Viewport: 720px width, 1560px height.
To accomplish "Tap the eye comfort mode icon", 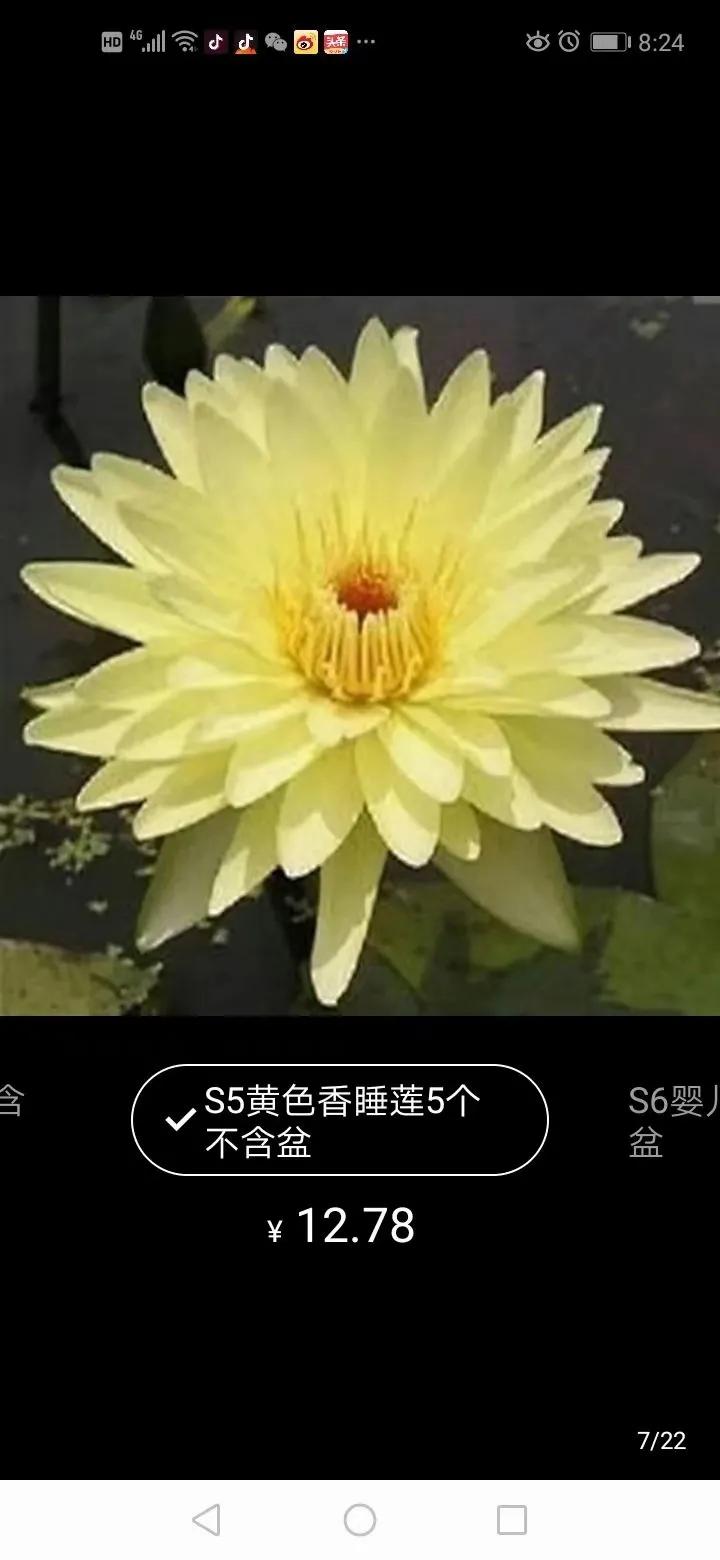I will 537,40.
